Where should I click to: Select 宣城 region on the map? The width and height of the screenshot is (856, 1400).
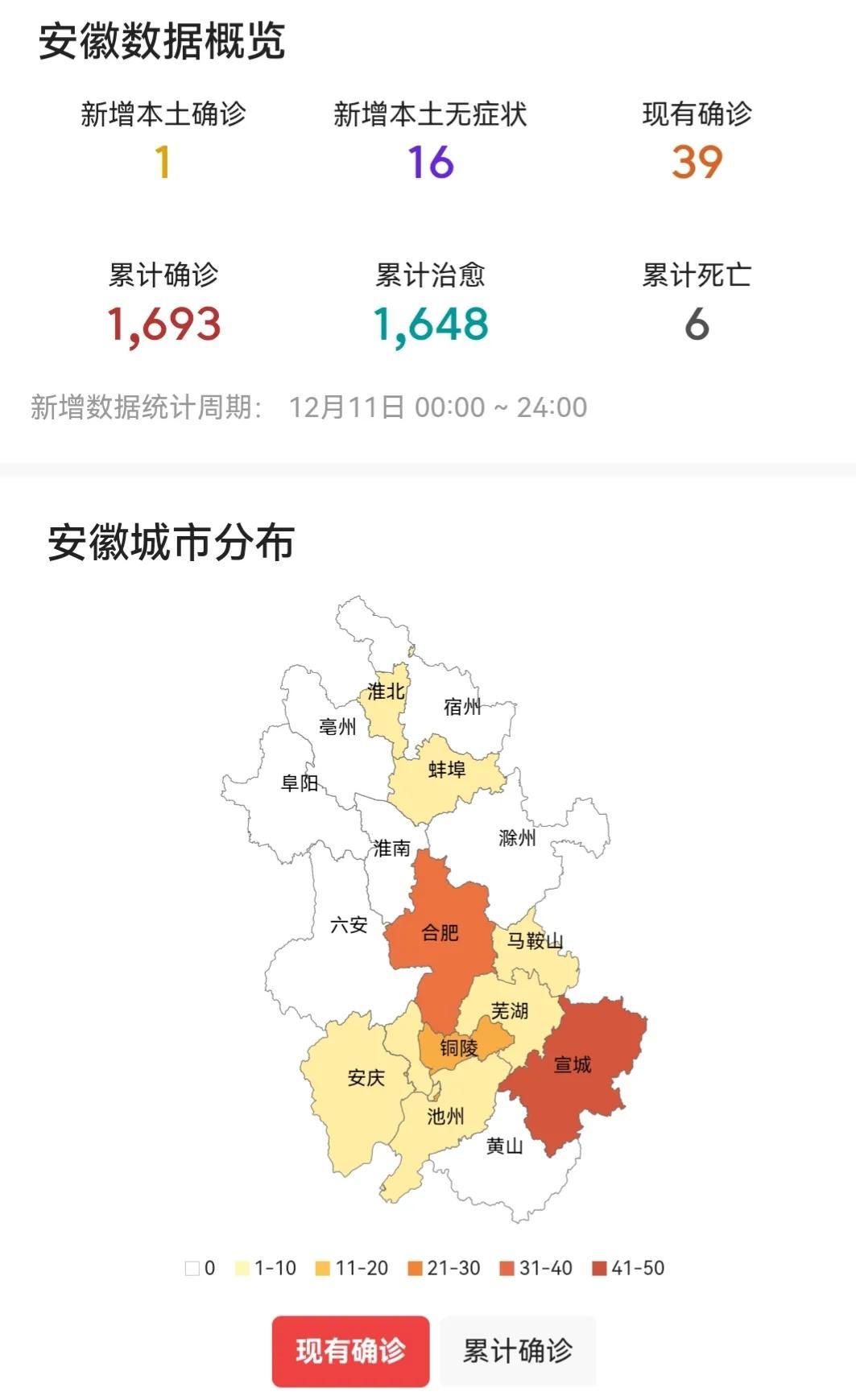pyautogui.click(x=573, y=1064)
